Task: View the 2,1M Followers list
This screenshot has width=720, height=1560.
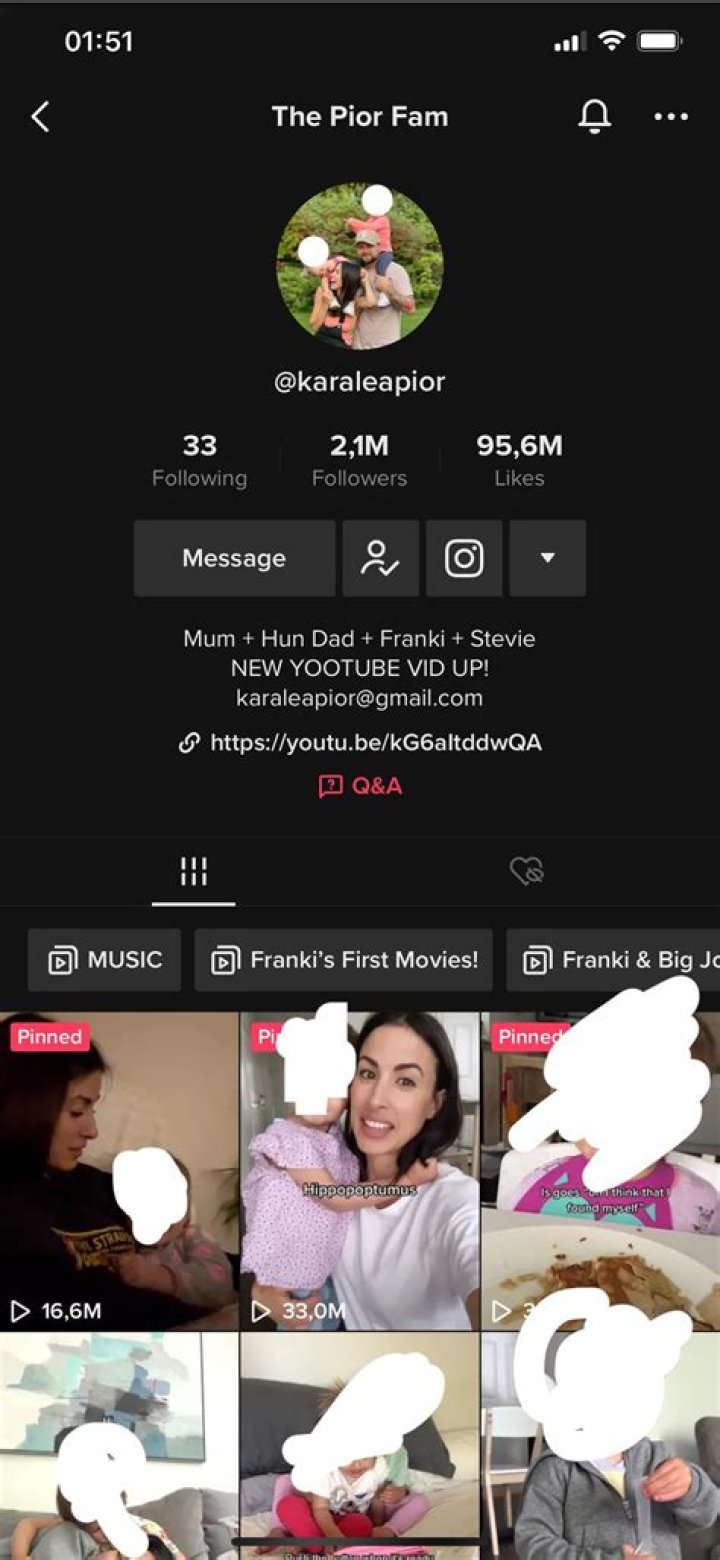Action: tap(359, 460)
